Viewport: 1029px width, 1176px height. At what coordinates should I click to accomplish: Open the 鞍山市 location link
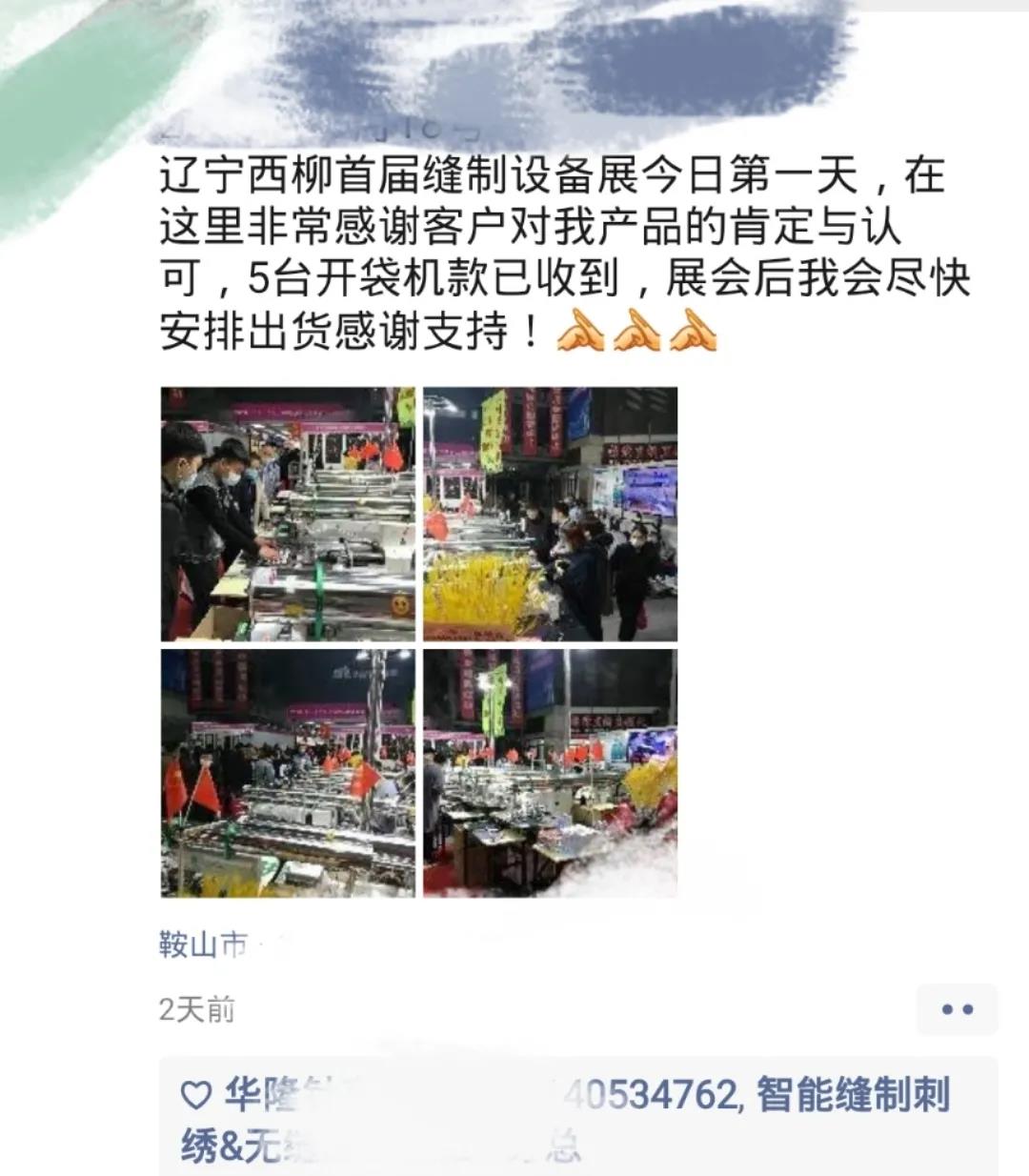pos(203,944)
